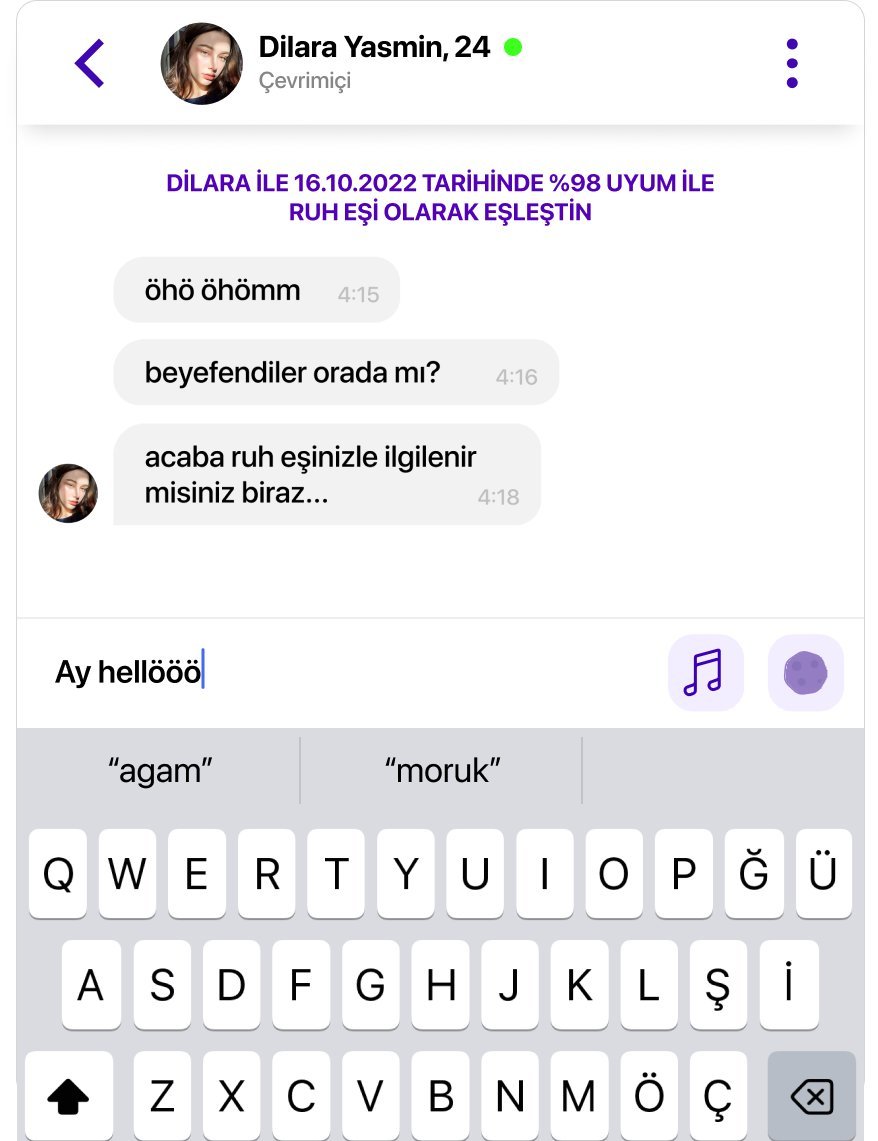Tap the purple moon button

point(806,673)
